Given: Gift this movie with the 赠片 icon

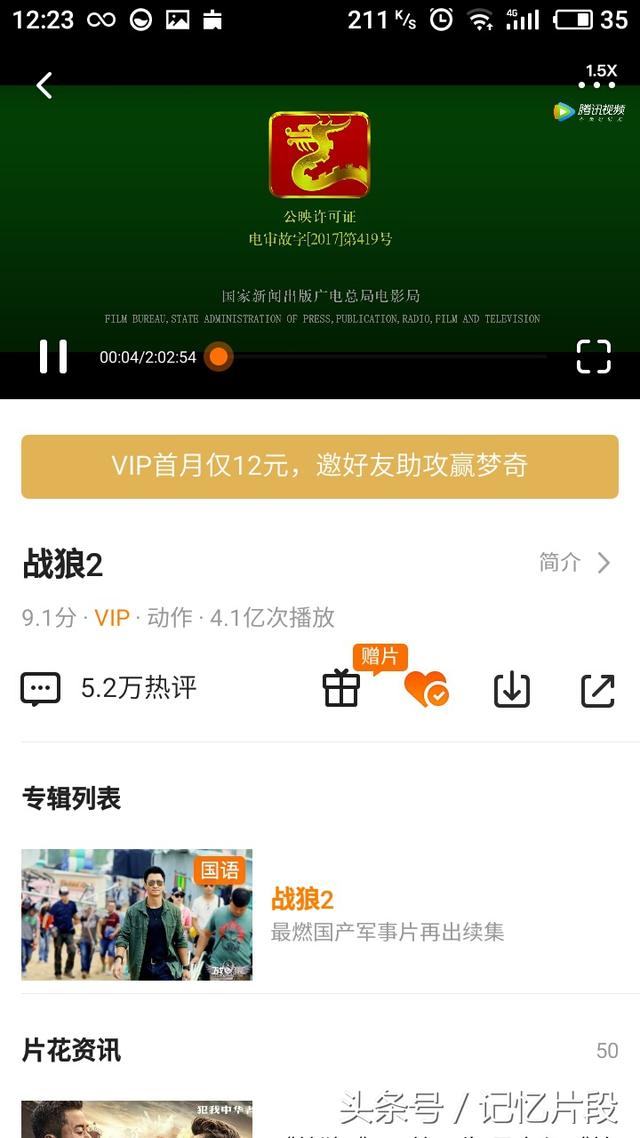Looking at the screenshot, I should 342,688.
